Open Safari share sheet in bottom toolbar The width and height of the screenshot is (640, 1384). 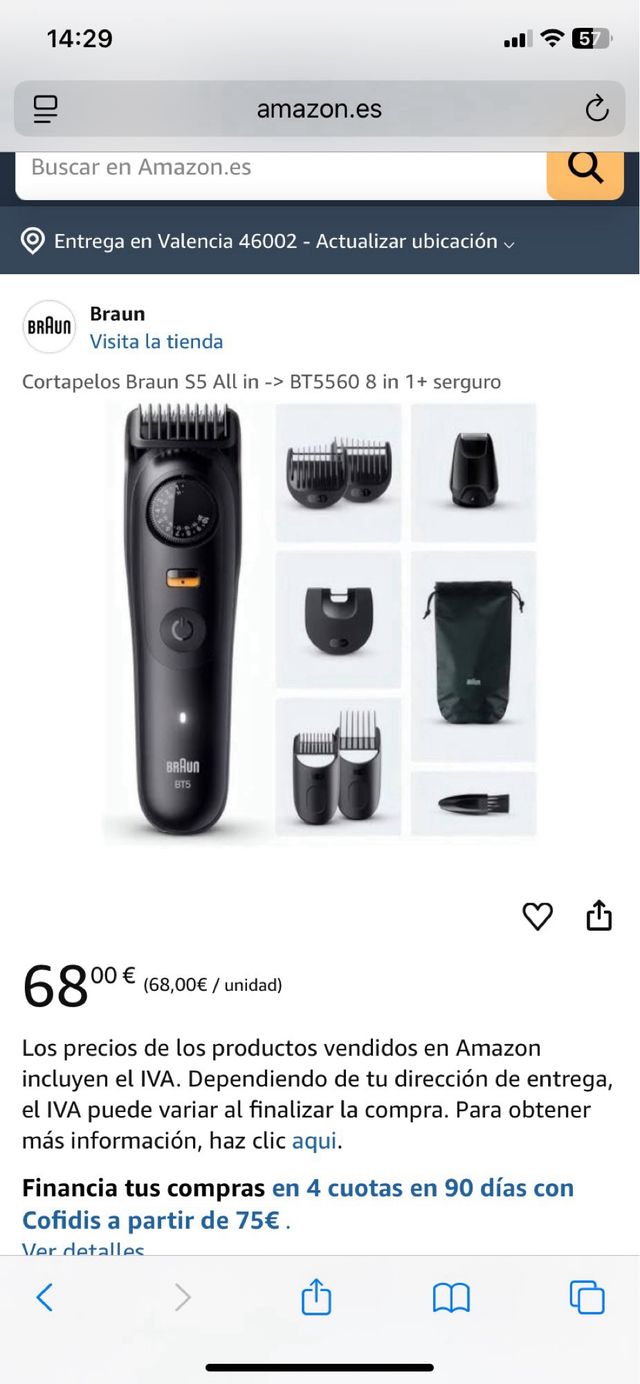[x=316, y=1297]
